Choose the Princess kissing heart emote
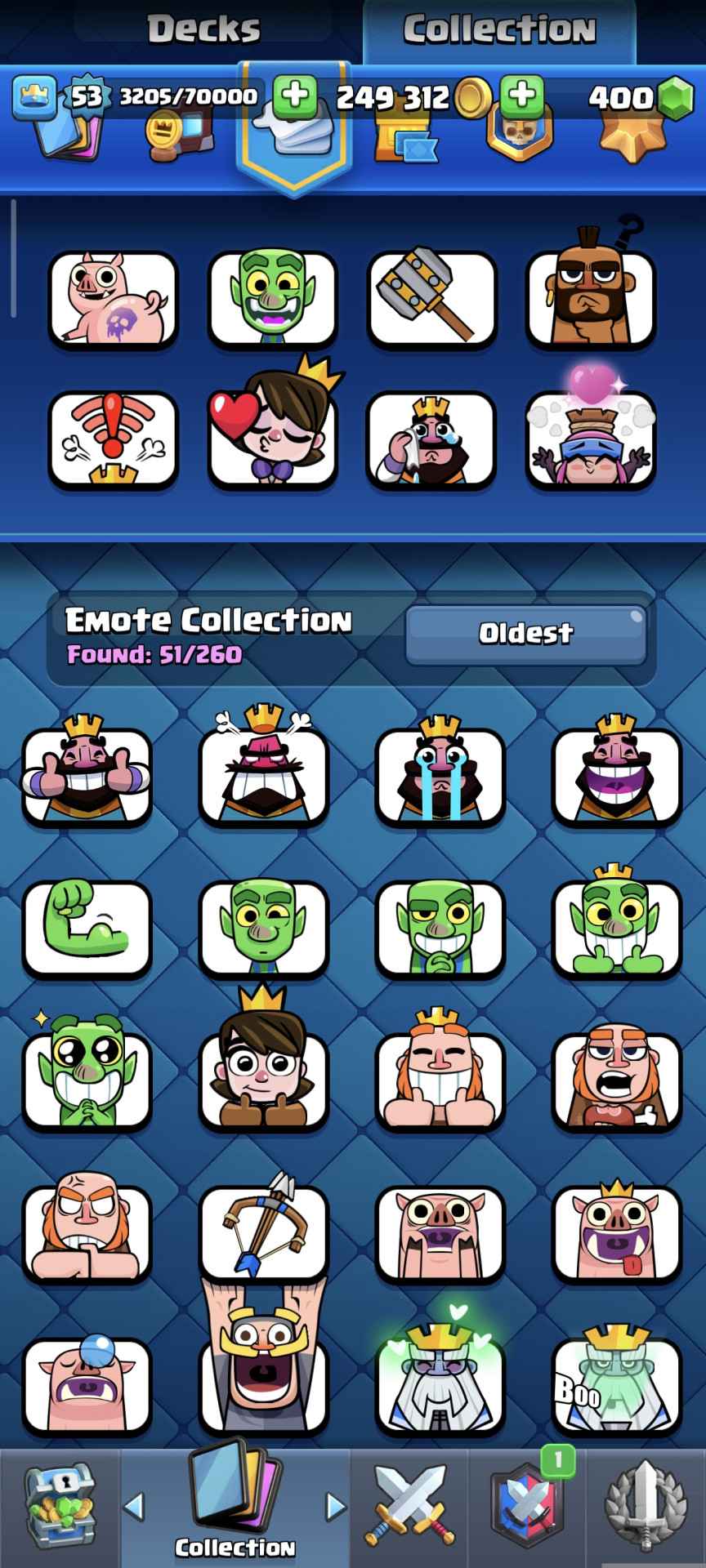Viewport: 706px width, 1568px height. 271,441
